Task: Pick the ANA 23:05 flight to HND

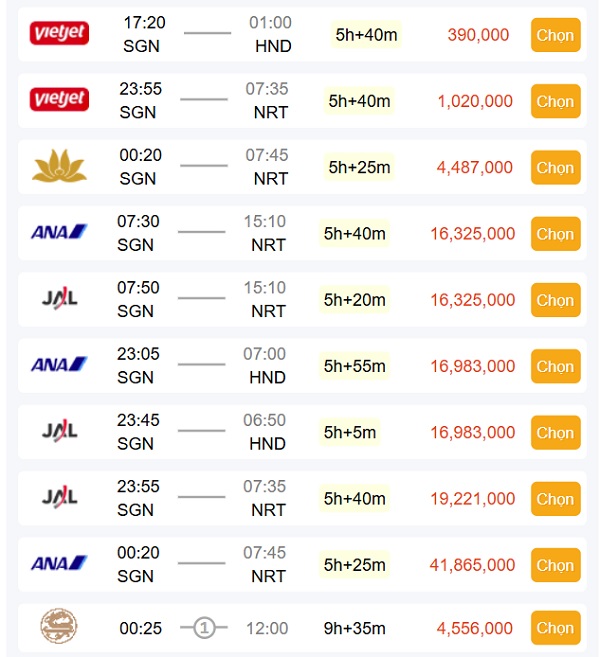Action: 554,367
